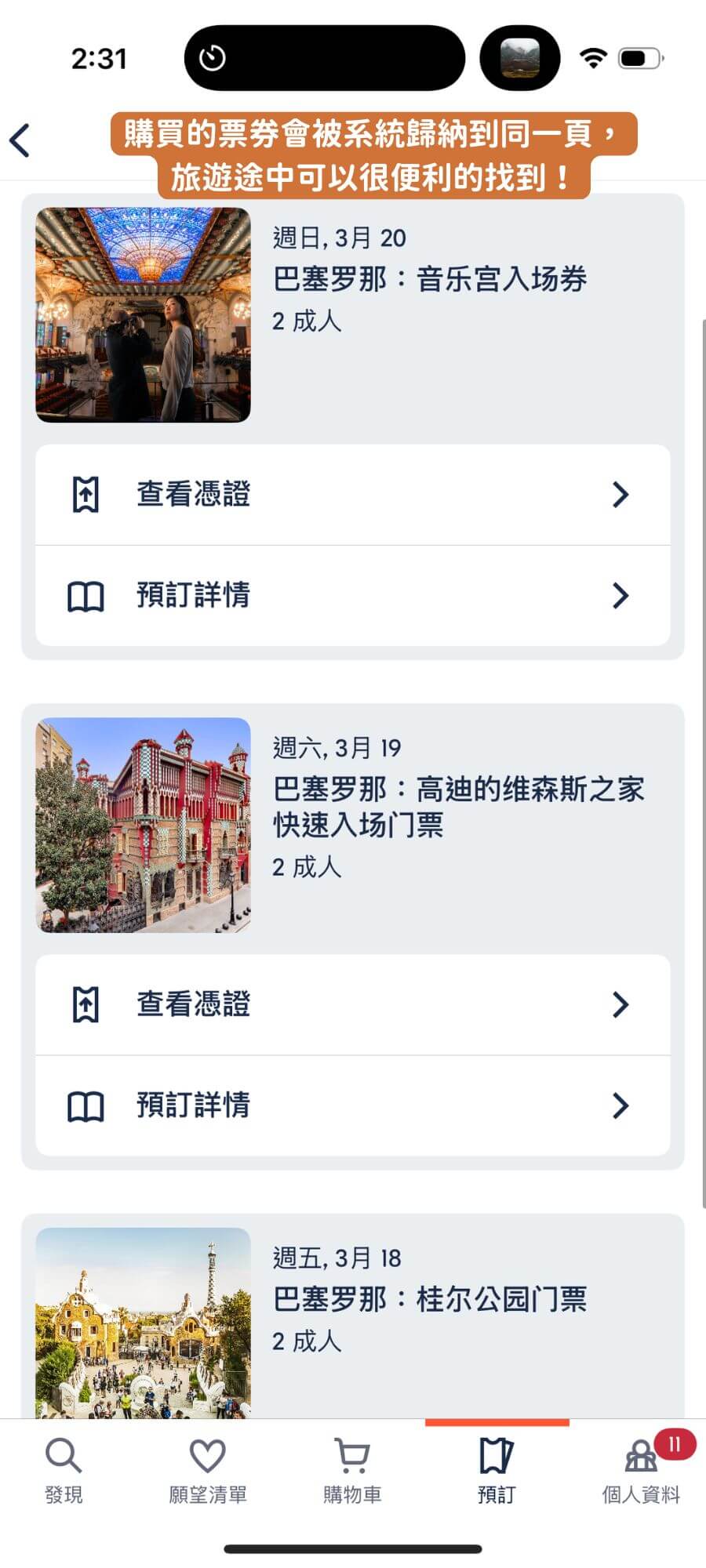
Task: Toggle the Wi-Fi status icon
Action: coord(595,56)
